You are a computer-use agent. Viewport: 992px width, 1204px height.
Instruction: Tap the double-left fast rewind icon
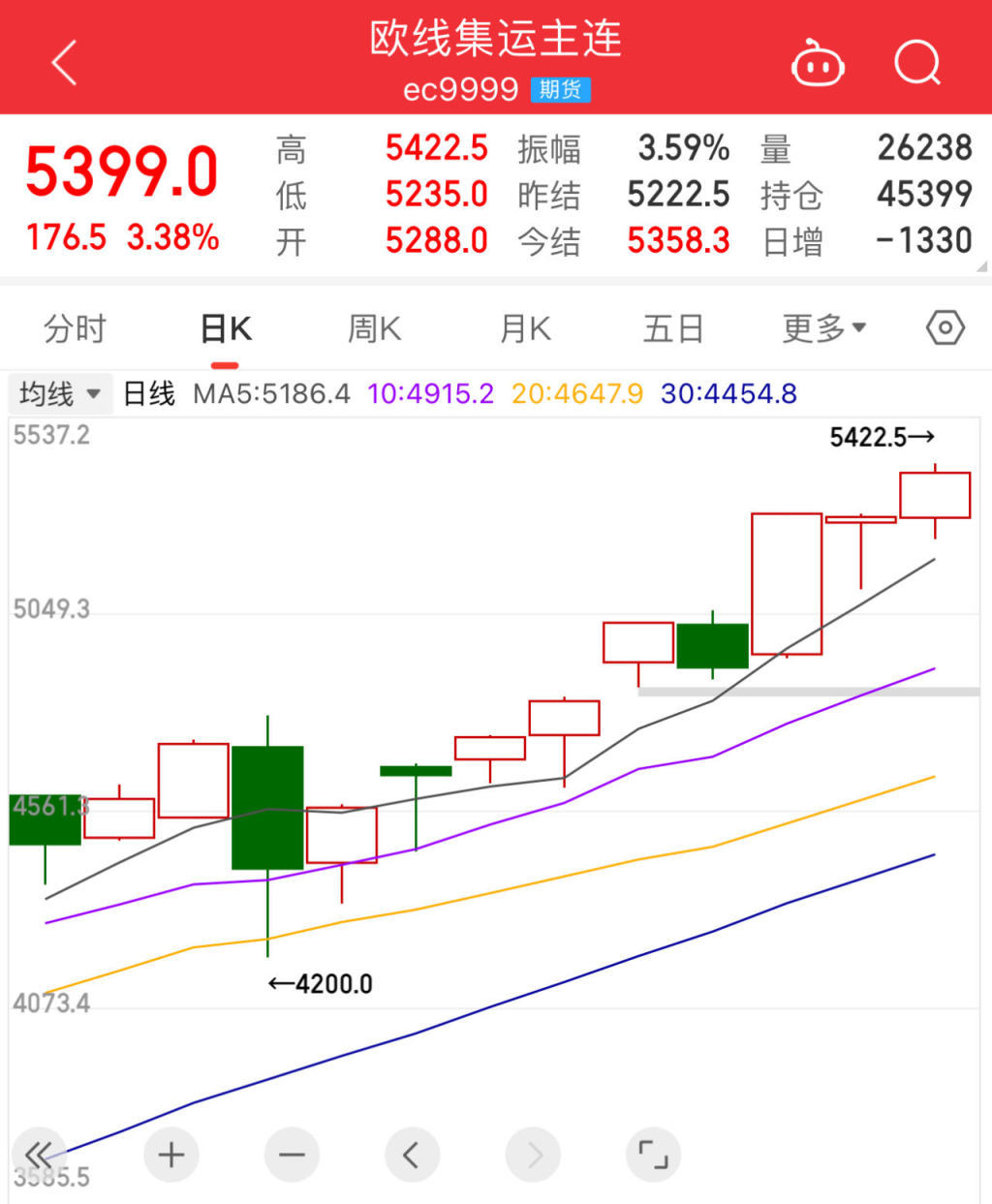[39, 1155]
